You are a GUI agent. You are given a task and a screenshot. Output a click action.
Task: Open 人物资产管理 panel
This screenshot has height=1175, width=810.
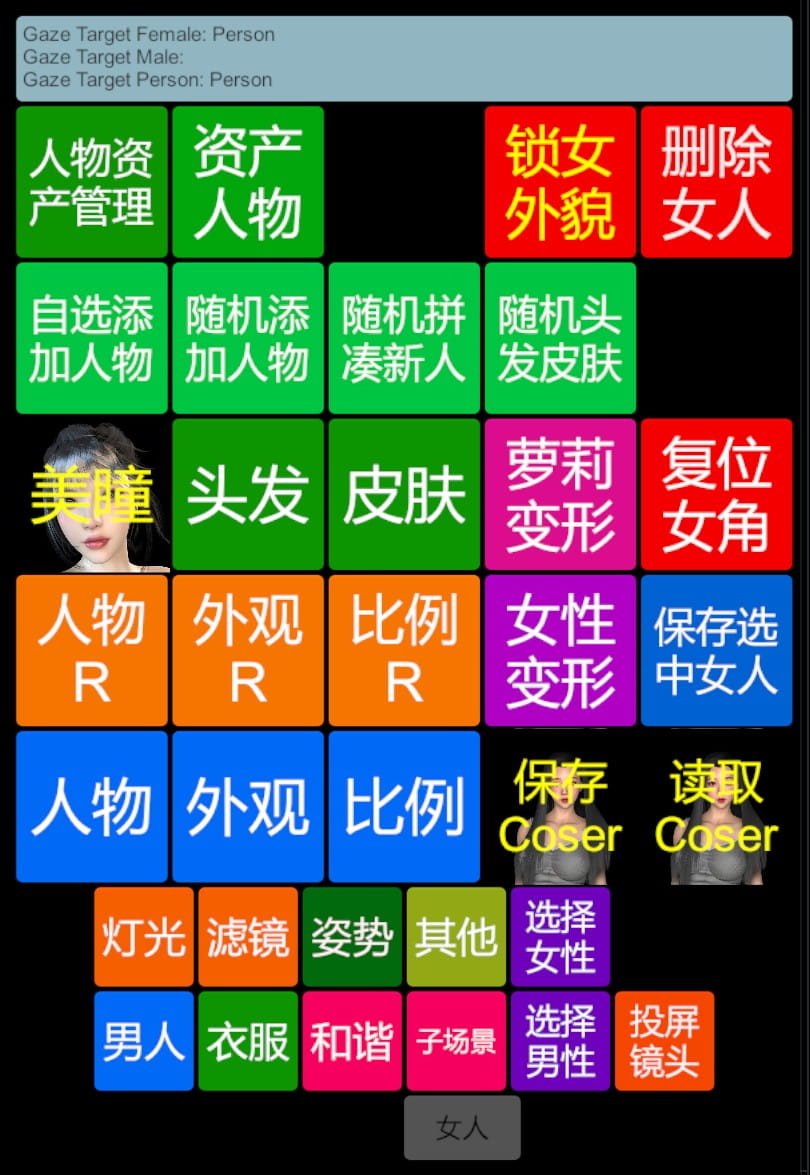(91, 182)
